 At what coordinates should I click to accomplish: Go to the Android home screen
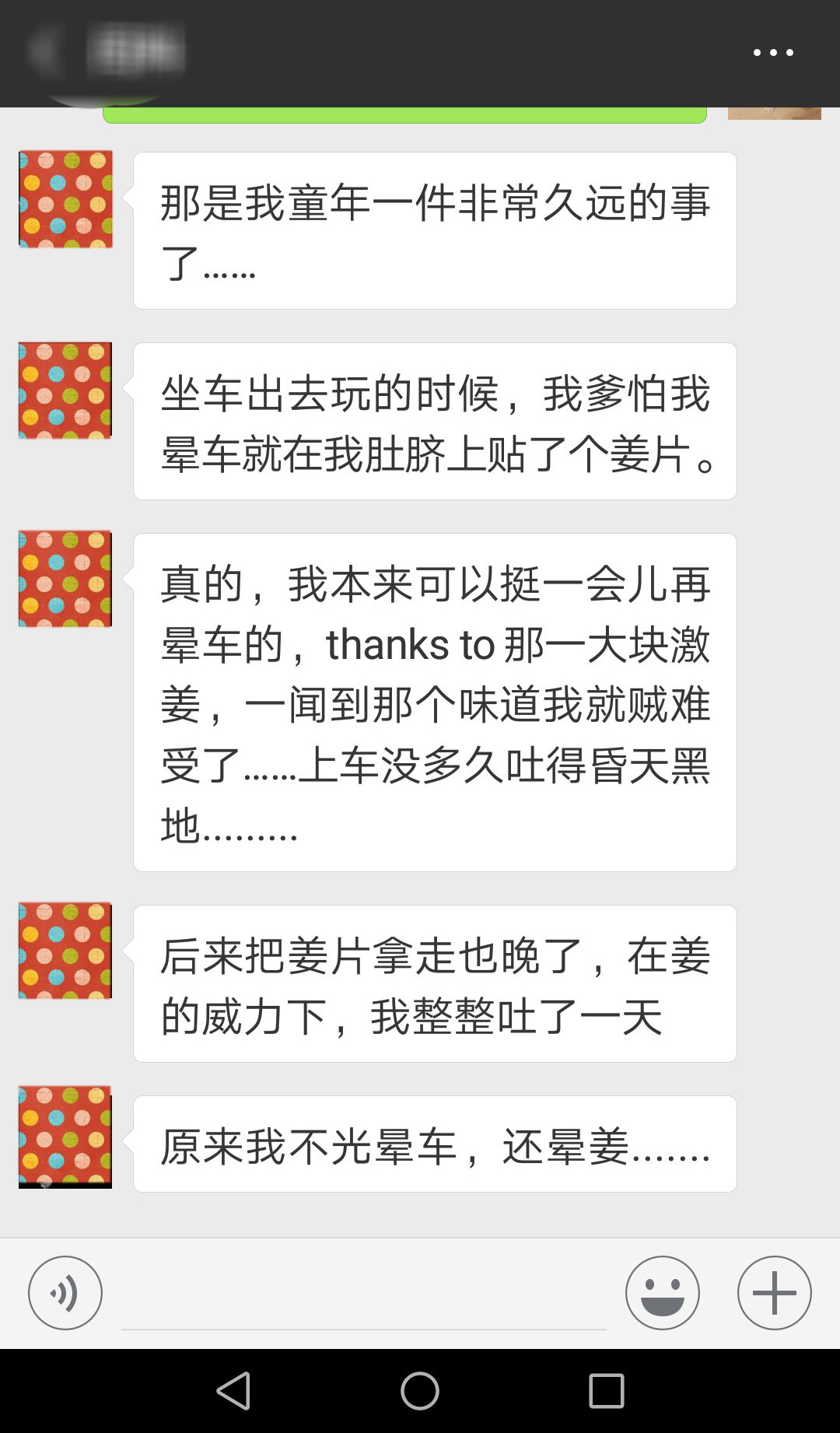click(420, 1391)
